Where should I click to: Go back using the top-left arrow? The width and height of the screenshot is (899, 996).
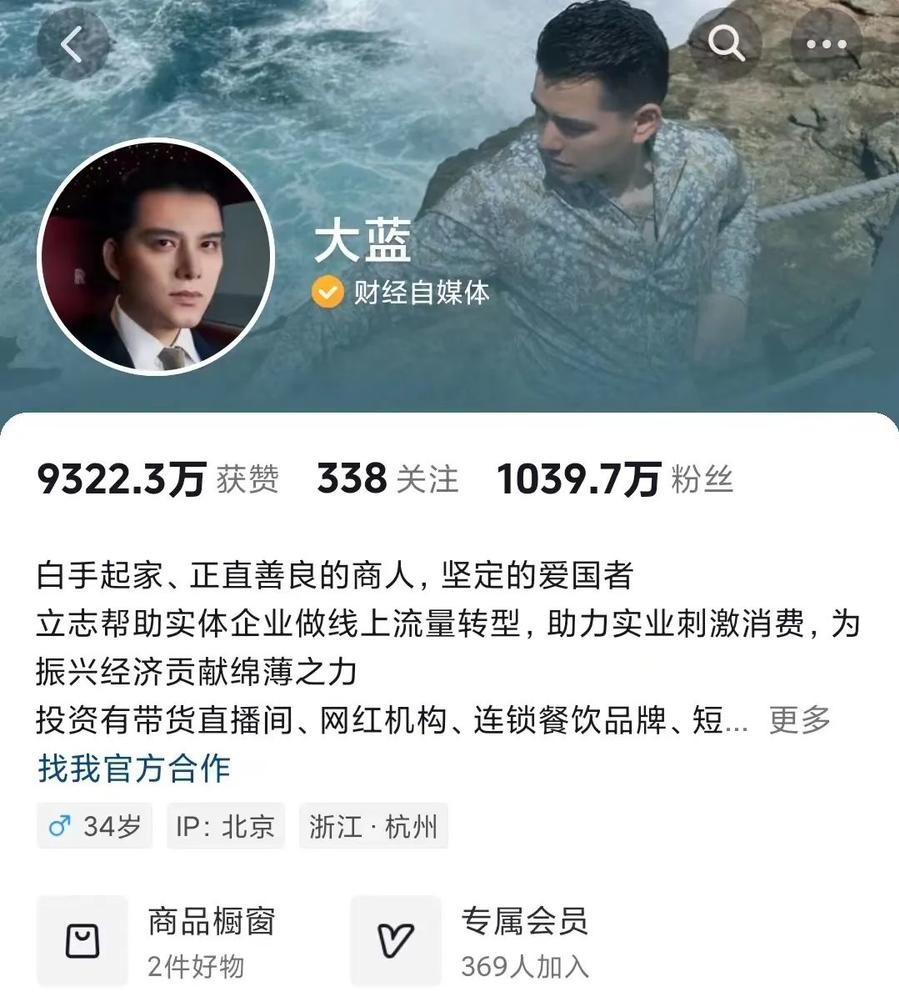(72, 45)
